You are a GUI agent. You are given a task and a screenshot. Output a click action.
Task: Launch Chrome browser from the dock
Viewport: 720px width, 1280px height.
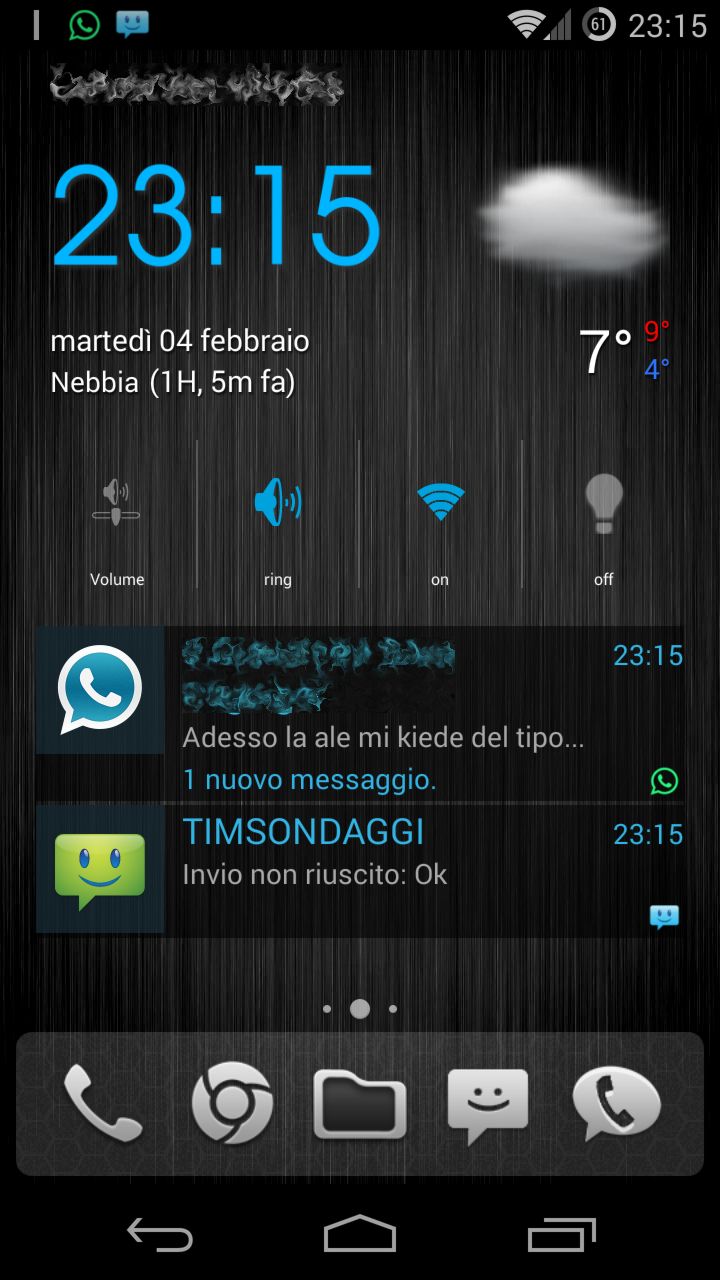click(x=232, y=1103)
